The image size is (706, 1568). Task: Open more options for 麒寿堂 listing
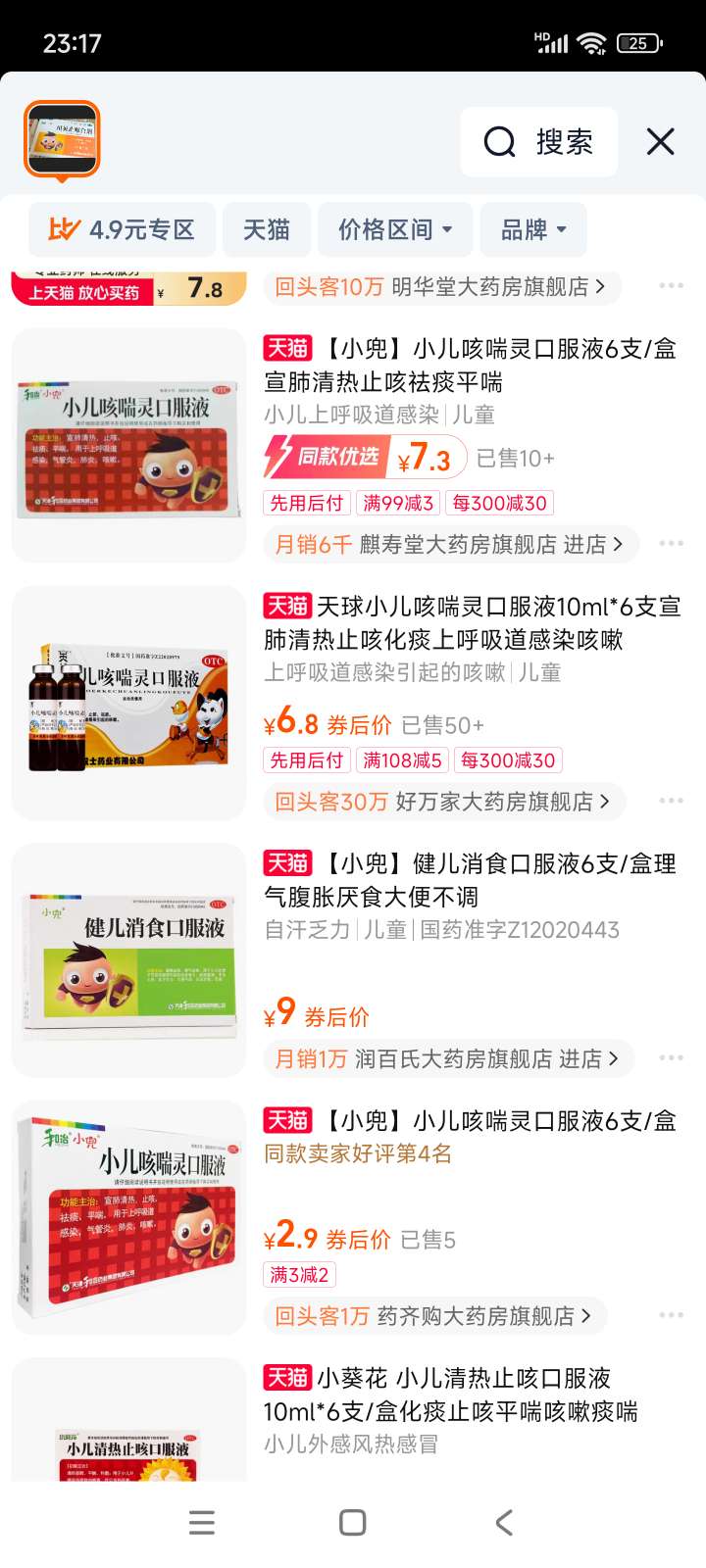click(672, 544)
